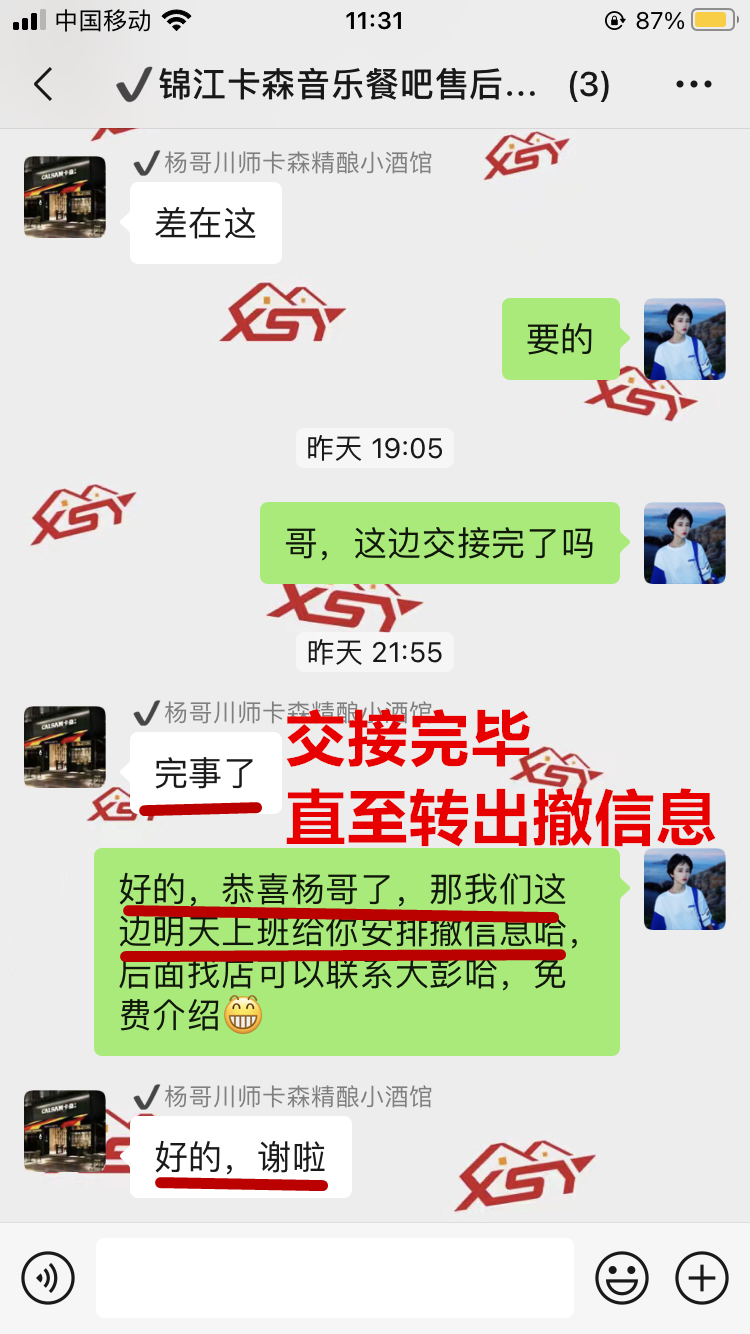Screen dimensions: 750x1334
Task: Open own avatar beside the 要的 message
Action: click(x=684, y=339)
